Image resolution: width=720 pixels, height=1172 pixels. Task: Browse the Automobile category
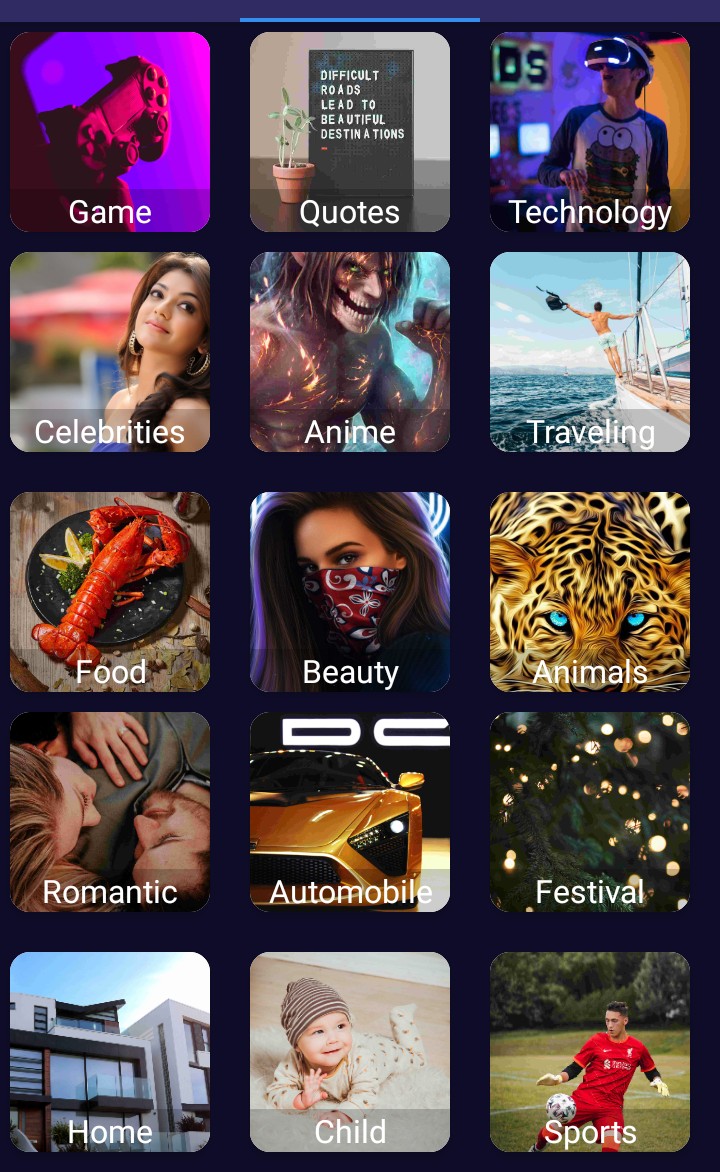point(350,812)
